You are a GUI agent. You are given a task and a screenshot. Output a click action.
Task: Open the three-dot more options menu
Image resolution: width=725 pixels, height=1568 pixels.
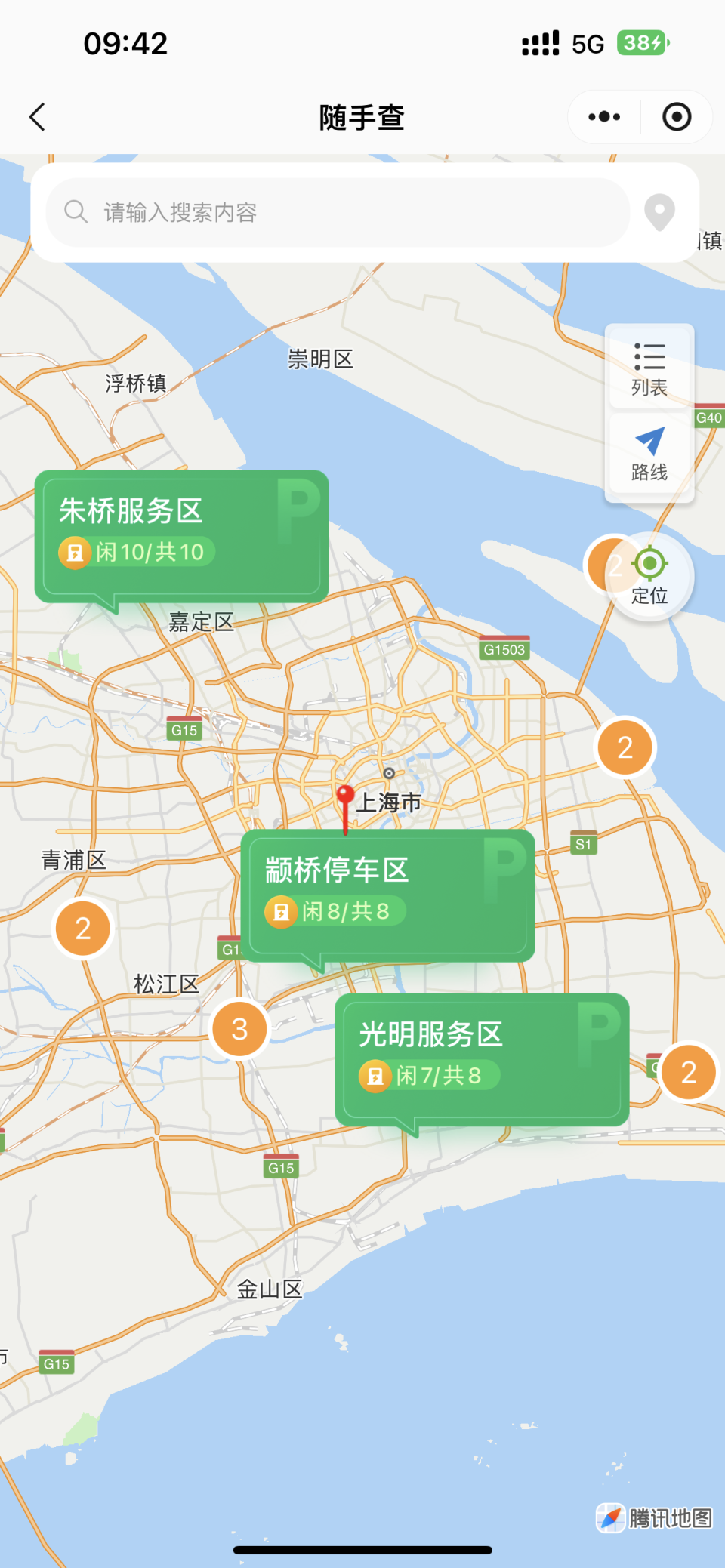(x=602, y=117)
